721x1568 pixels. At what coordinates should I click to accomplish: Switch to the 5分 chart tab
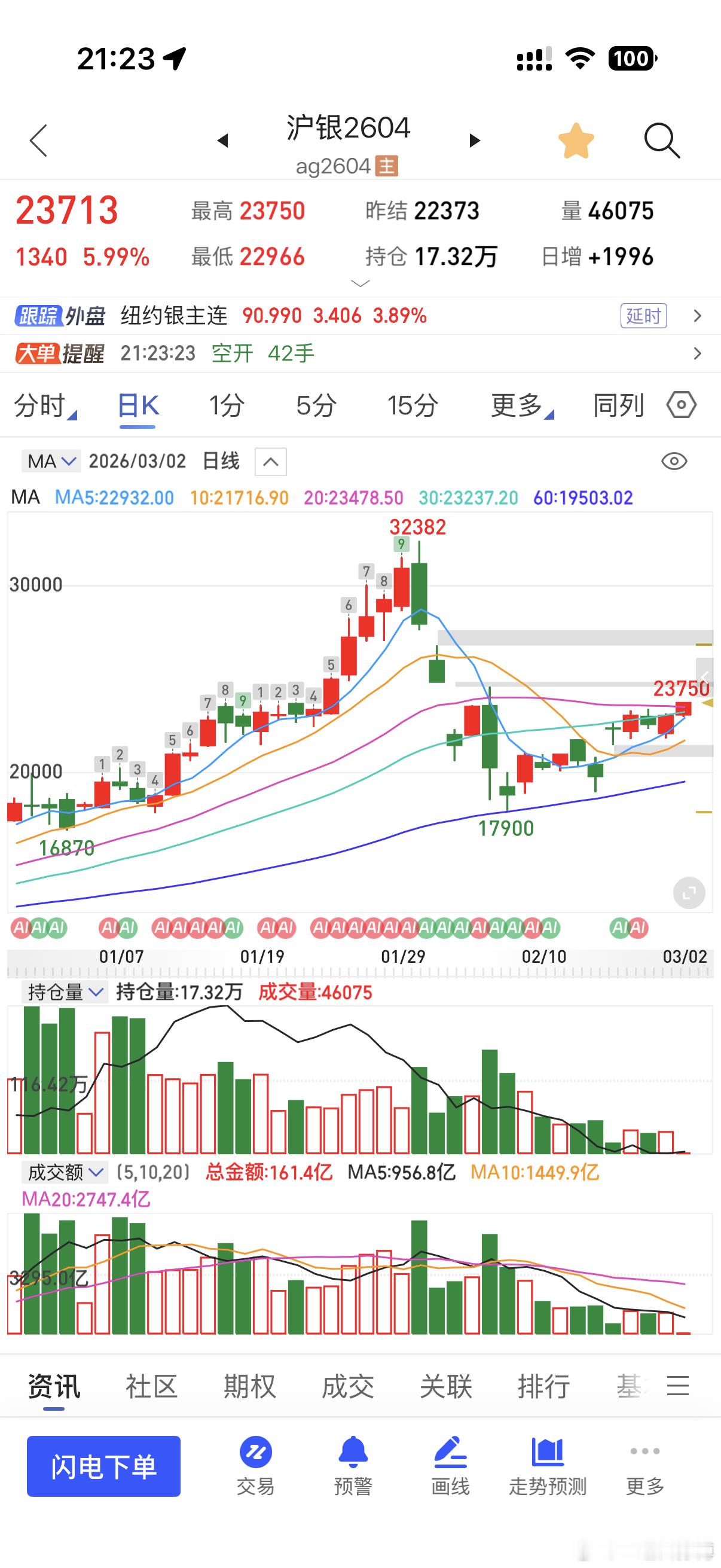(x=314, y=405)
